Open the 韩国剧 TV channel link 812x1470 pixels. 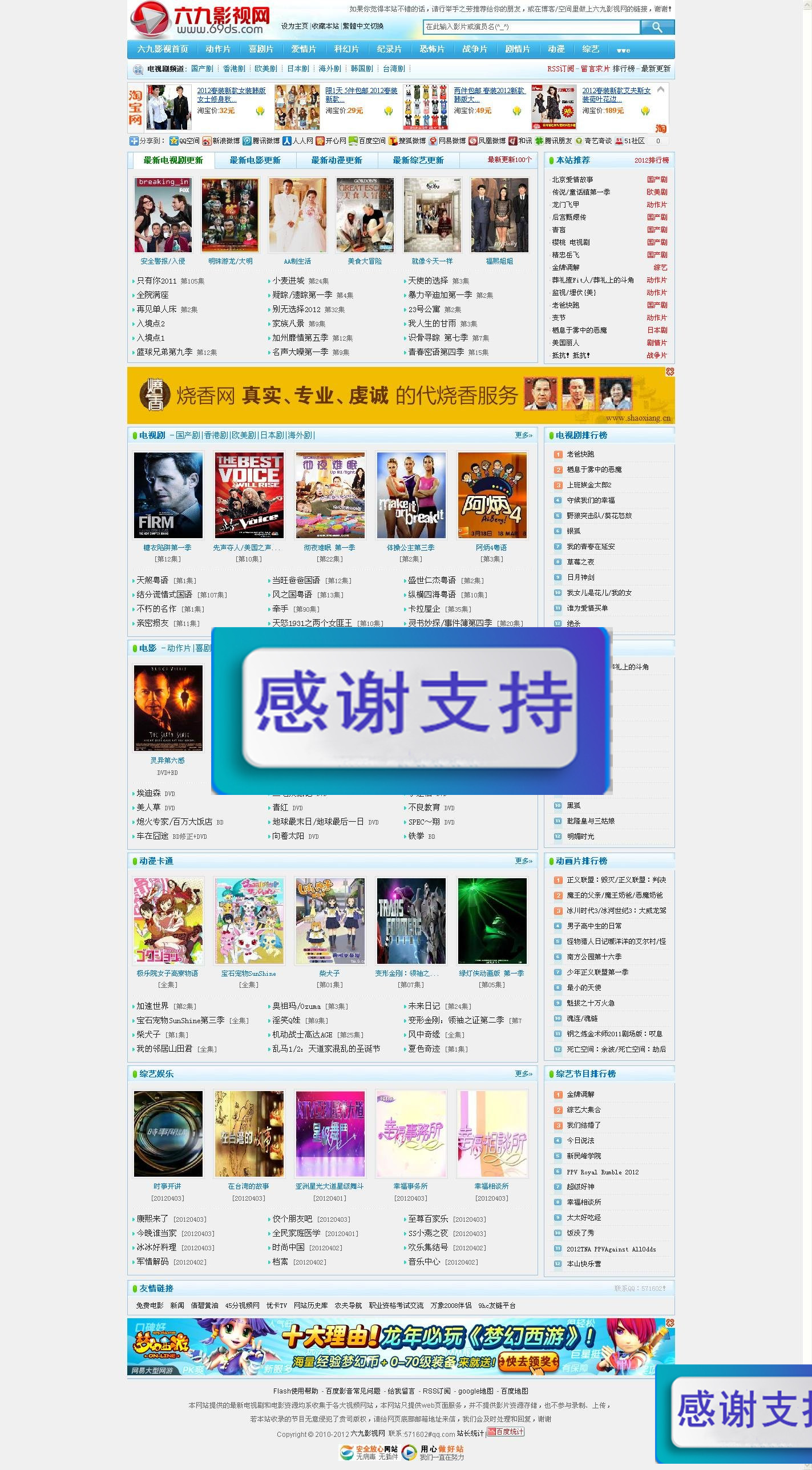coord(361,68)
